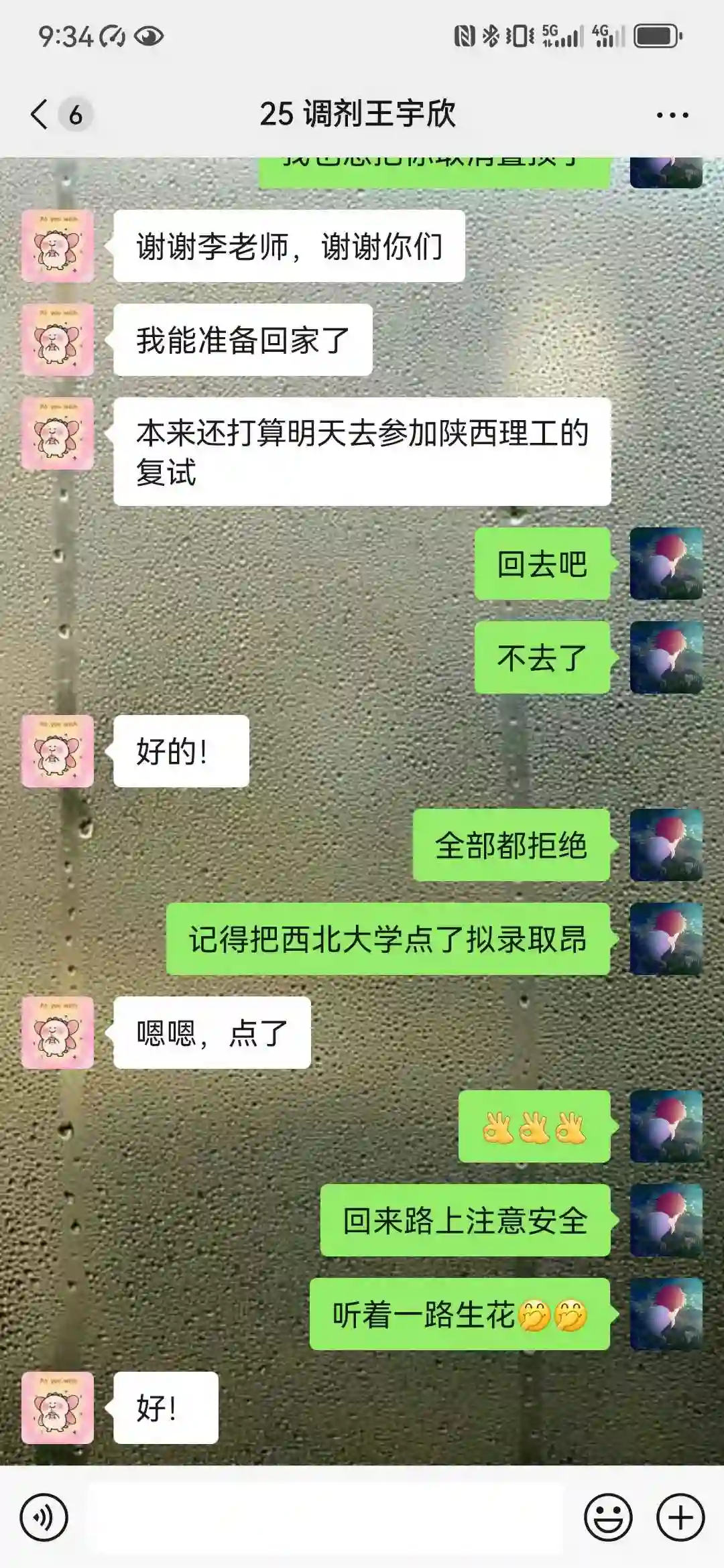Open the plus attachment menu

click(x=680, y=1517)
